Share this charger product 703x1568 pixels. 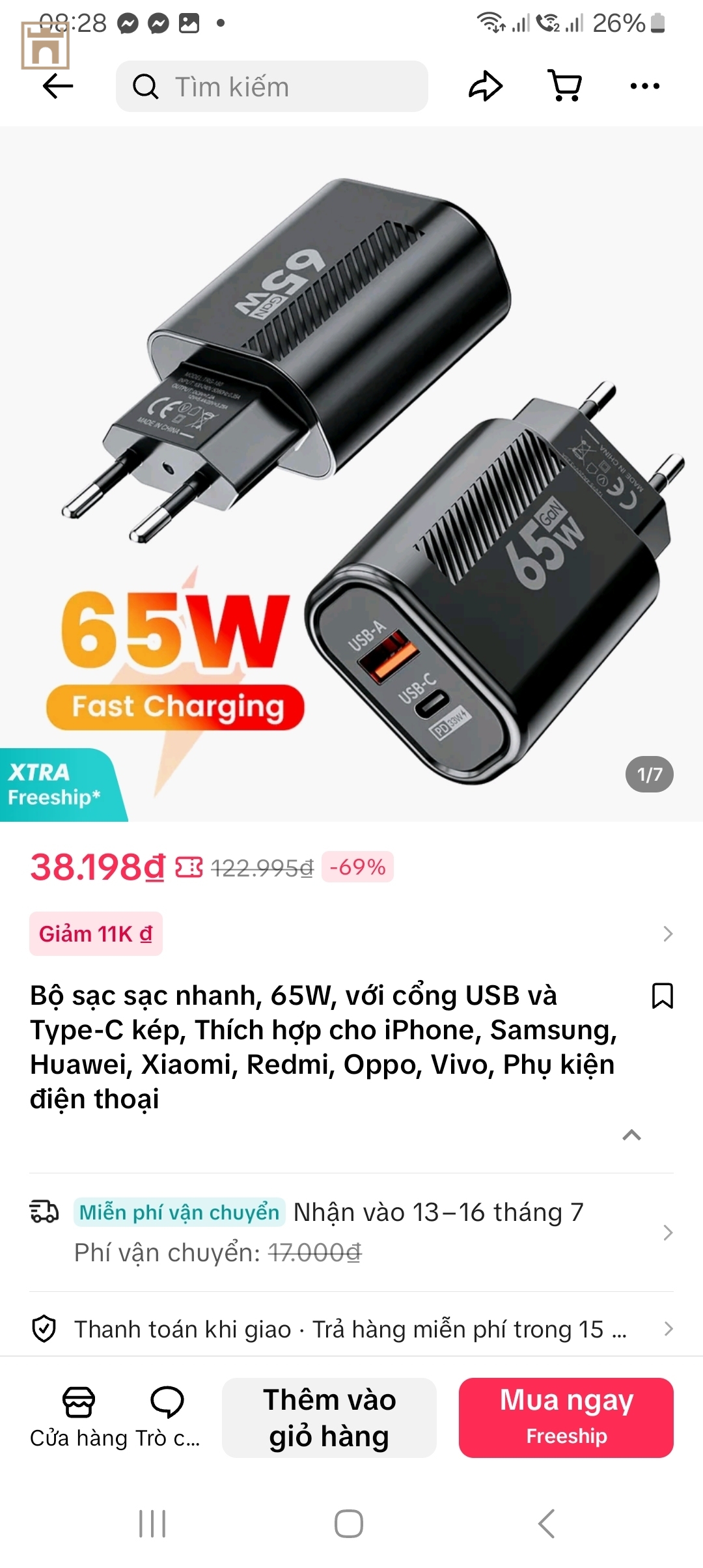click(x=486, y=86)
